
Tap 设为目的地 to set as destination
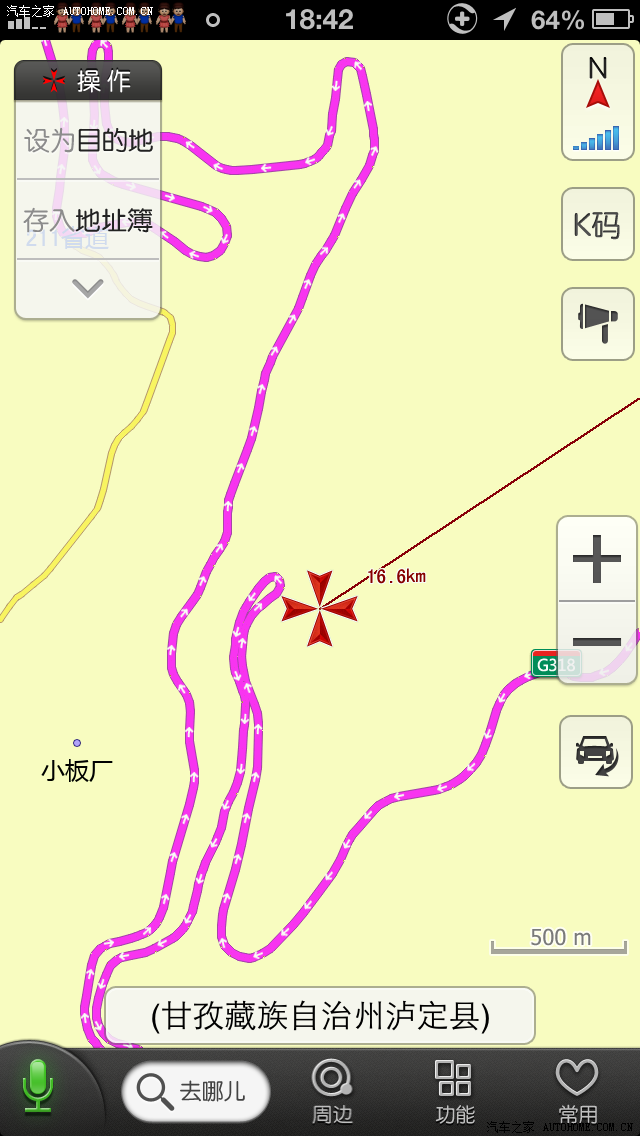(88, 141)
